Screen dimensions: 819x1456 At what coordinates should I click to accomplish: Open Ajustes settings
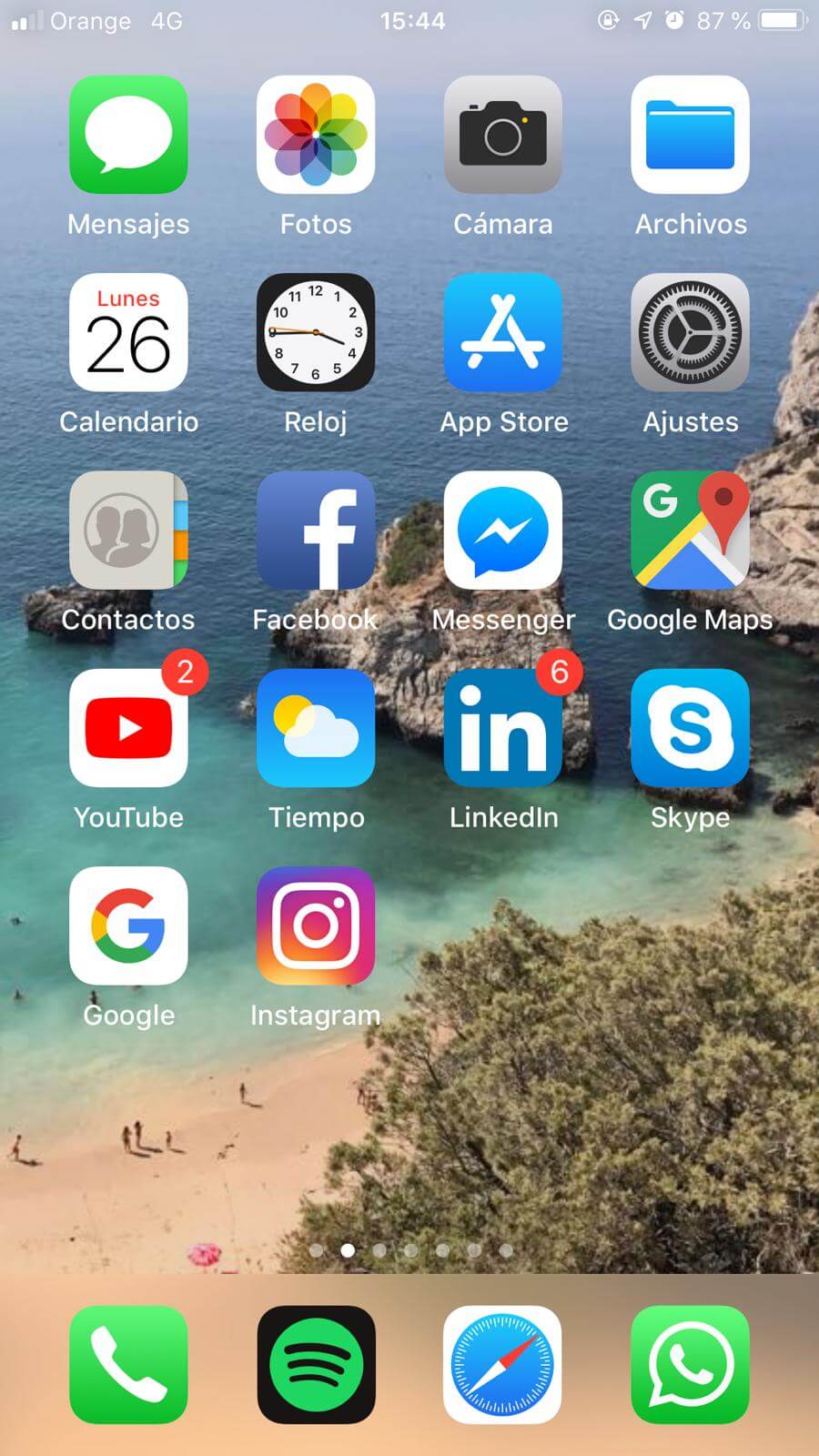[x=690, y=332]
